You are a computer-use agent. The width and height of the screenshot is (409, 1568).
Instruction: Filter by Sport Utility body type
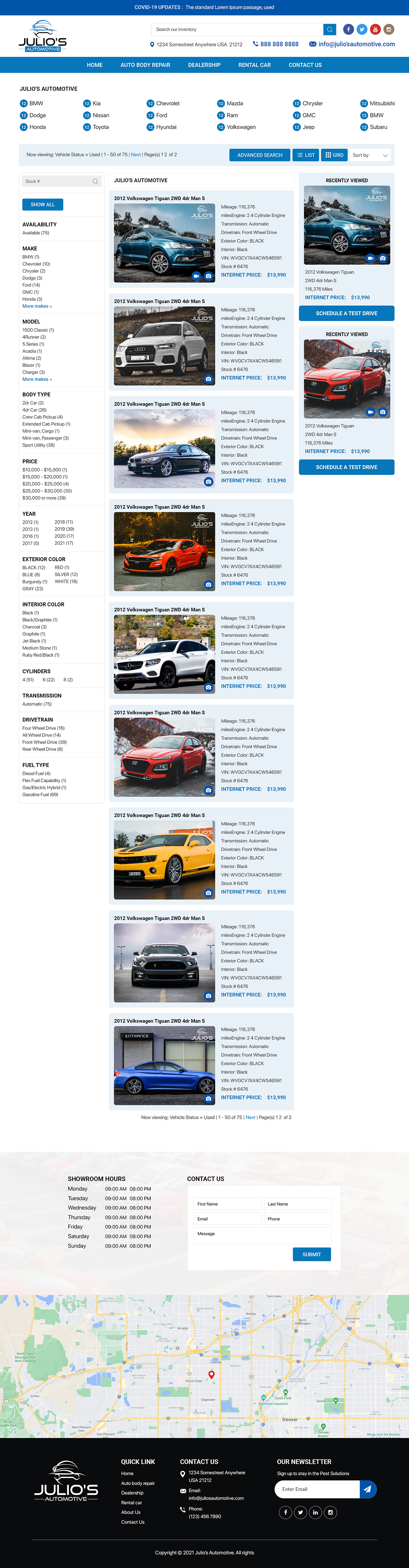pos(38,445)
